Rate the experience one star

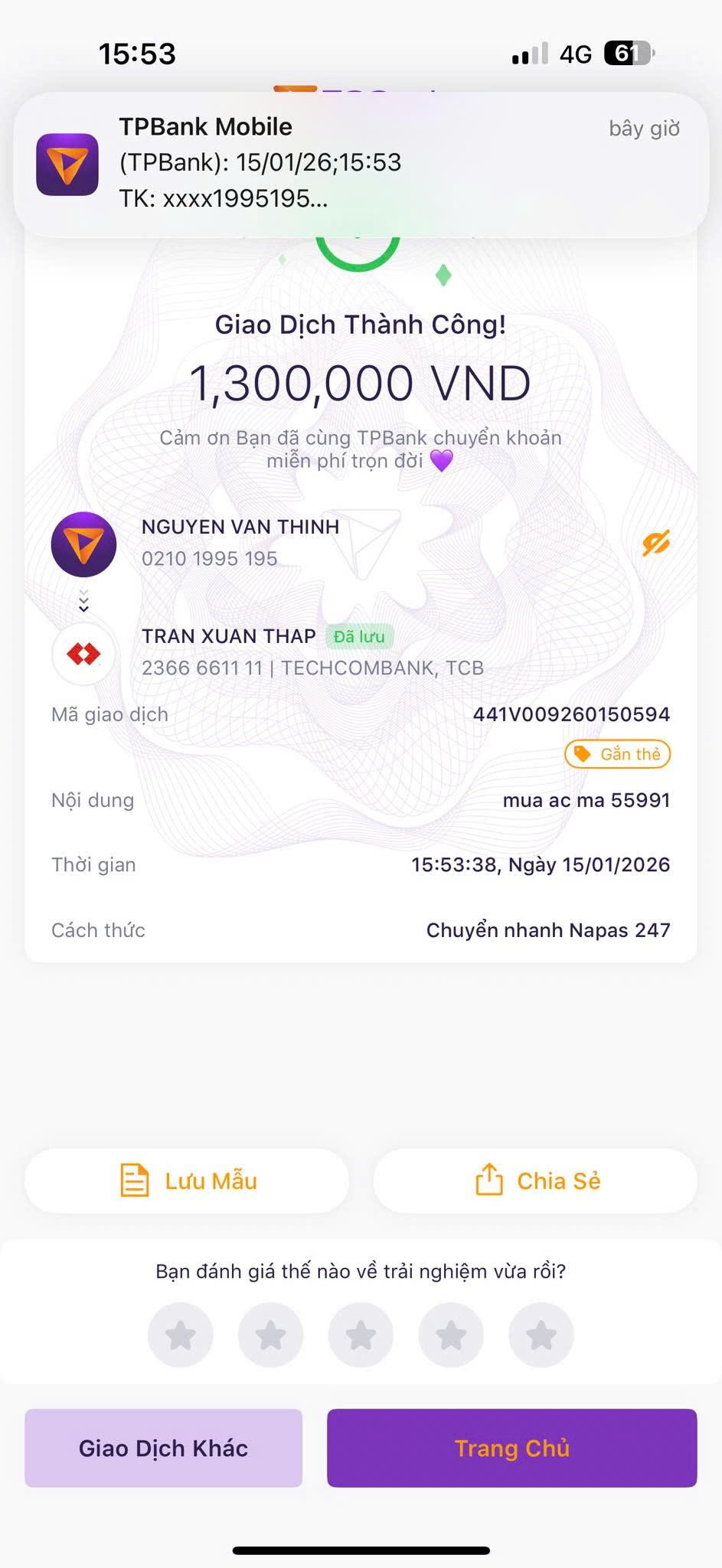(x=181, y=1335)
